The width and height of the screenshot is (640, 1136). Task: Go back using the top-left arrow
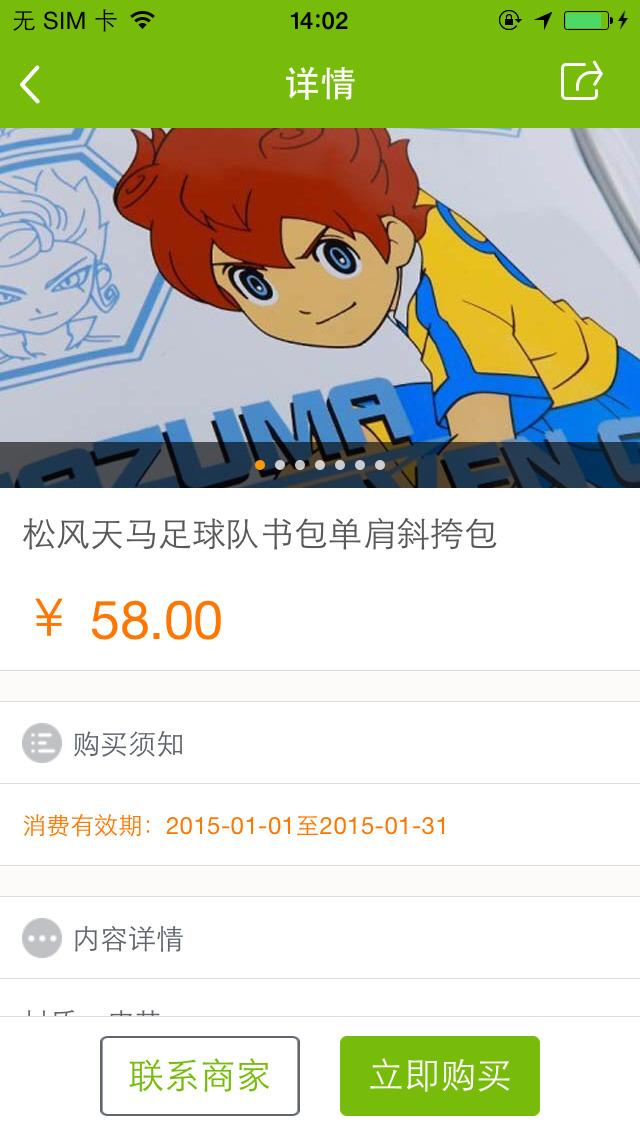(31, 85)
